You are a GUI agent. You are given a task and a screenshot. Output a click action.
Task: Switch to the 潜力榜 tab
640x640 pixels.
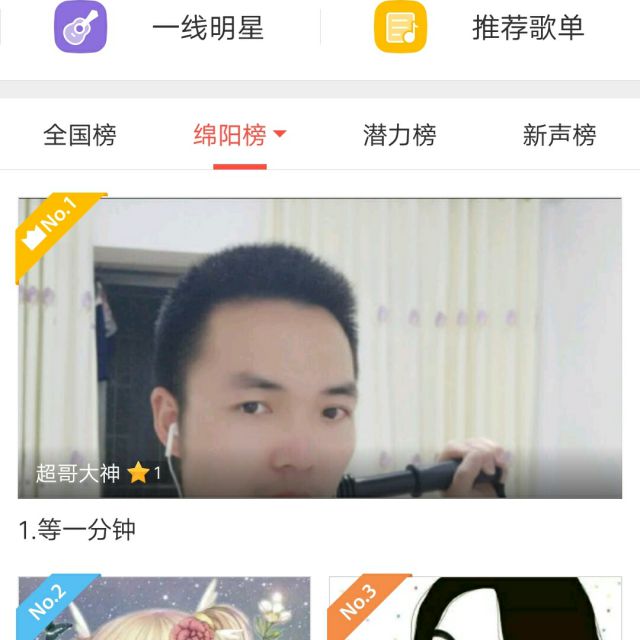[x=400, y=135]
